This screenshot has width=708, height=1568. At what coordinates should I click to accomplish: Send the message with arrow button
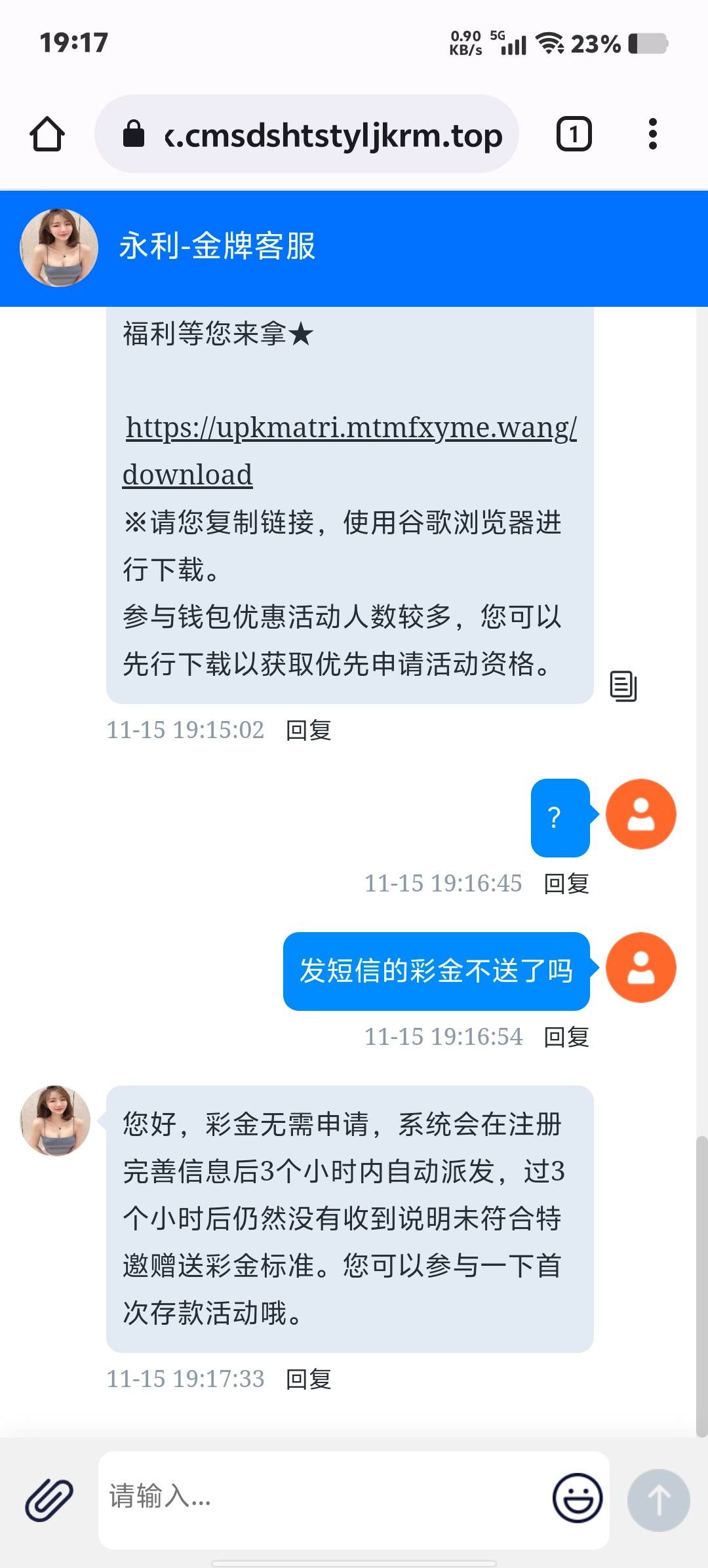(x=658, y=1500)
